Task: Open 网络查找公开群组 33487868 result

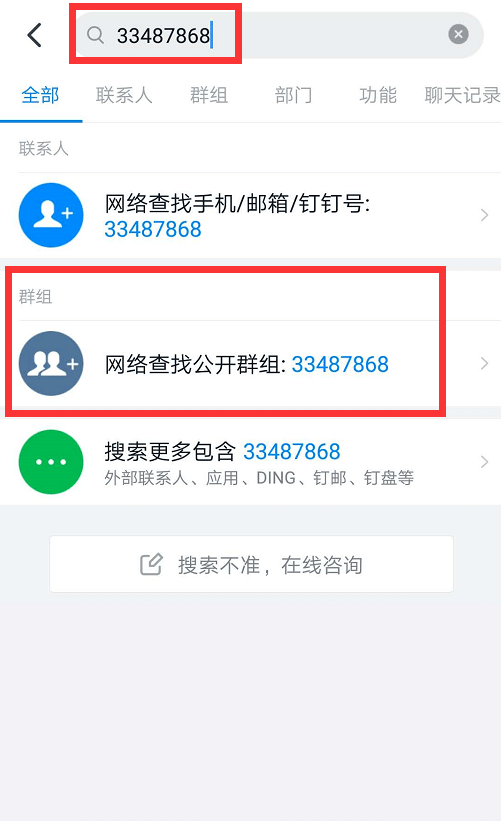Action: pos(250,363)
